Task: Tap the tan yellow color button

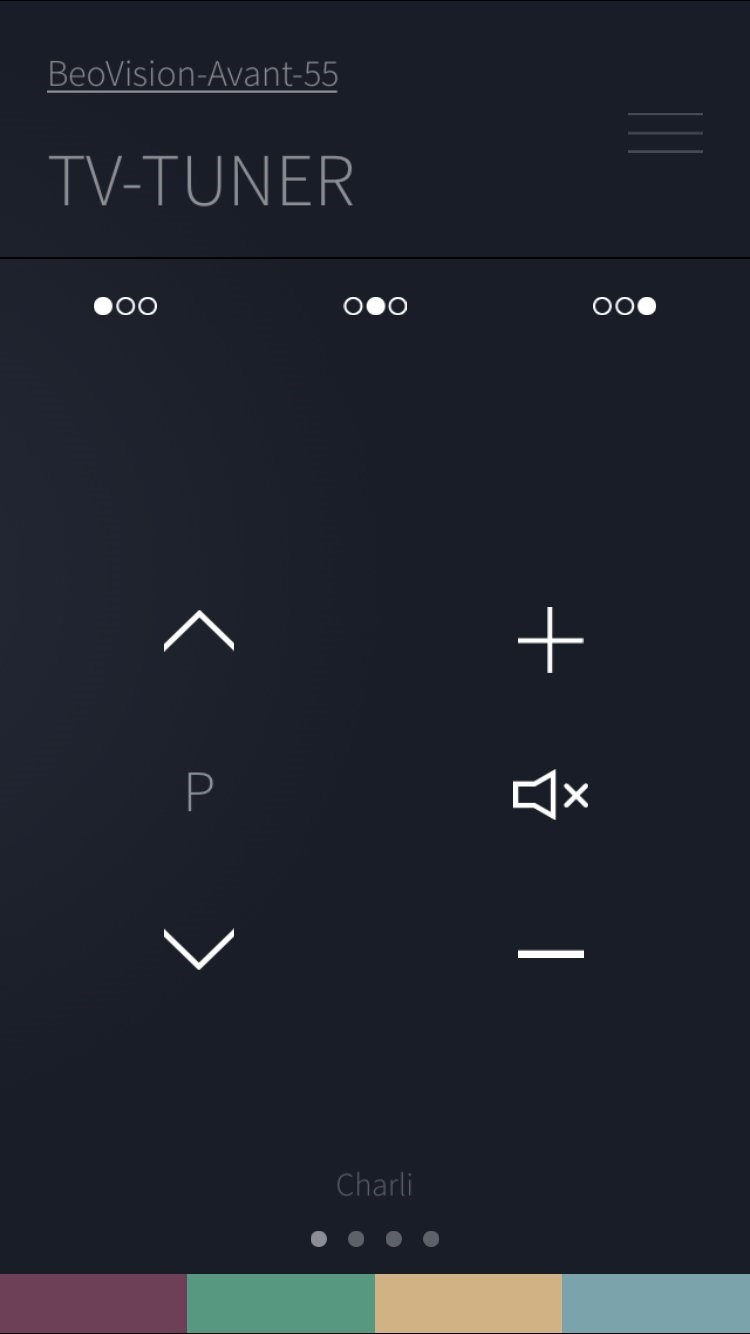Action: 468,1304
